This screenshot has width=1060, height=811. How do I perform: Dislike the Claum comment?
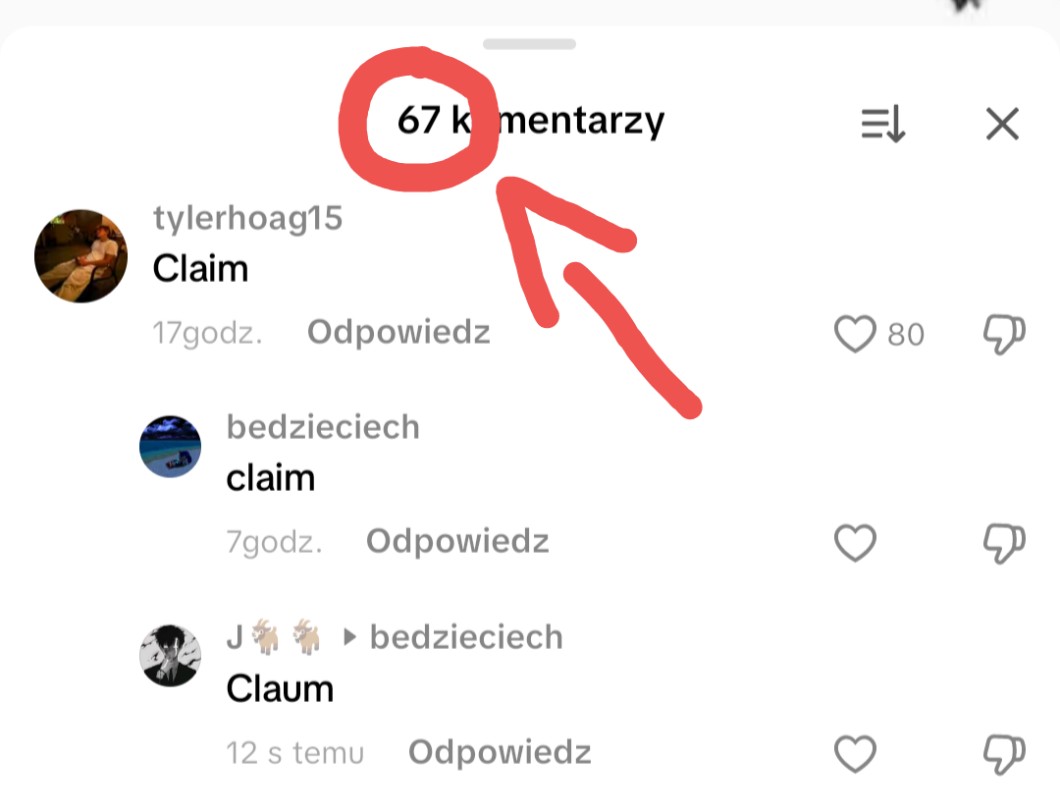pos(1004,754)
